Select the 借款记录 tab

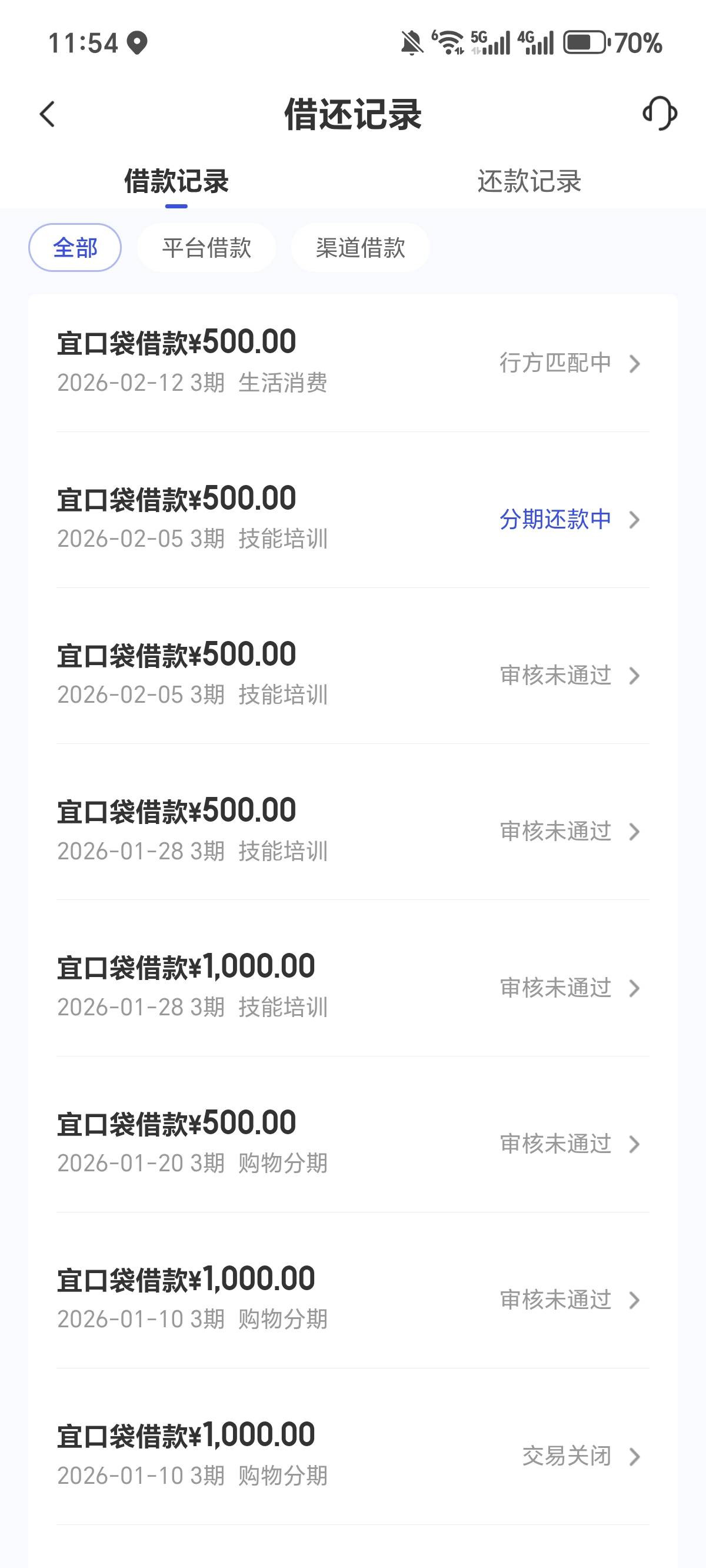176,181
